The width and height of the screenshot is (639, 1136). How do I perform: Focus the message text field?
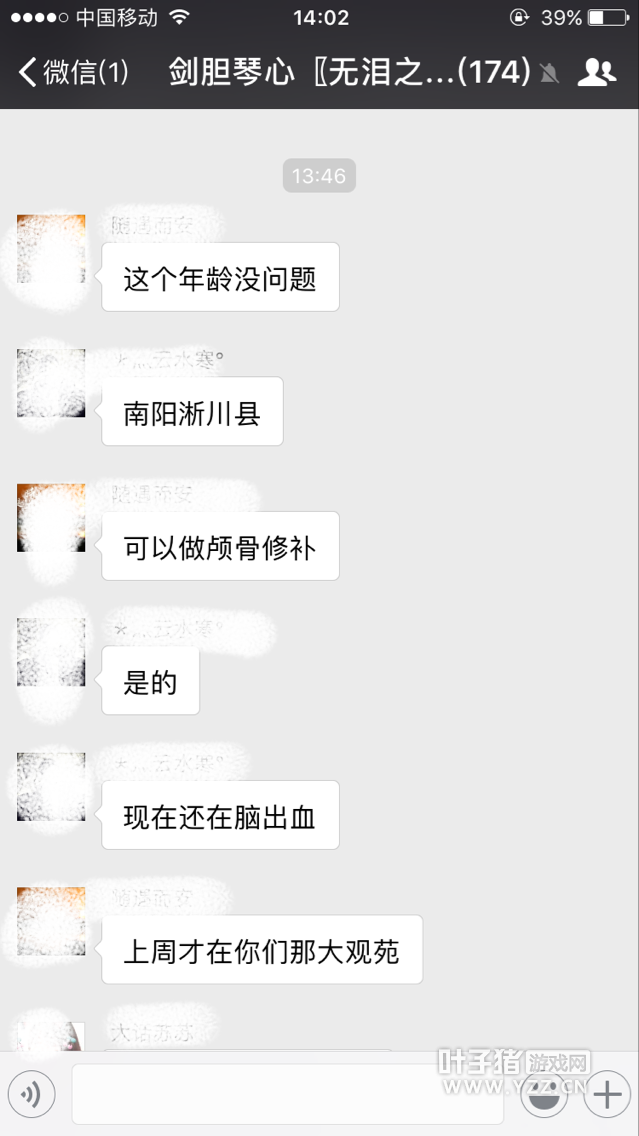(x=287, y=1095)
